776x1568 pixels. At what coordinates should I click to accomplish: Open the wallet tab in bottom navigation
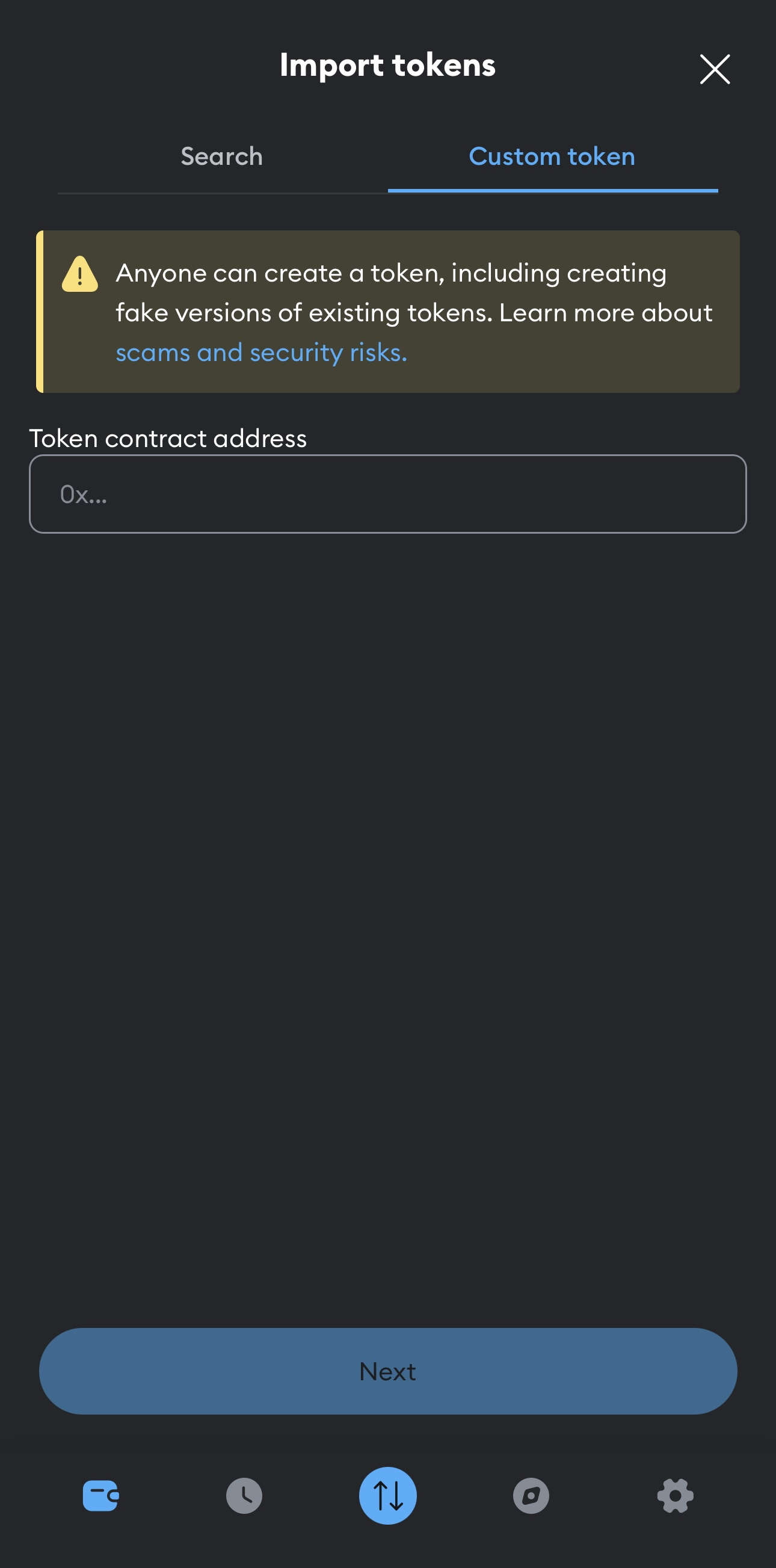click(100, 1496)
